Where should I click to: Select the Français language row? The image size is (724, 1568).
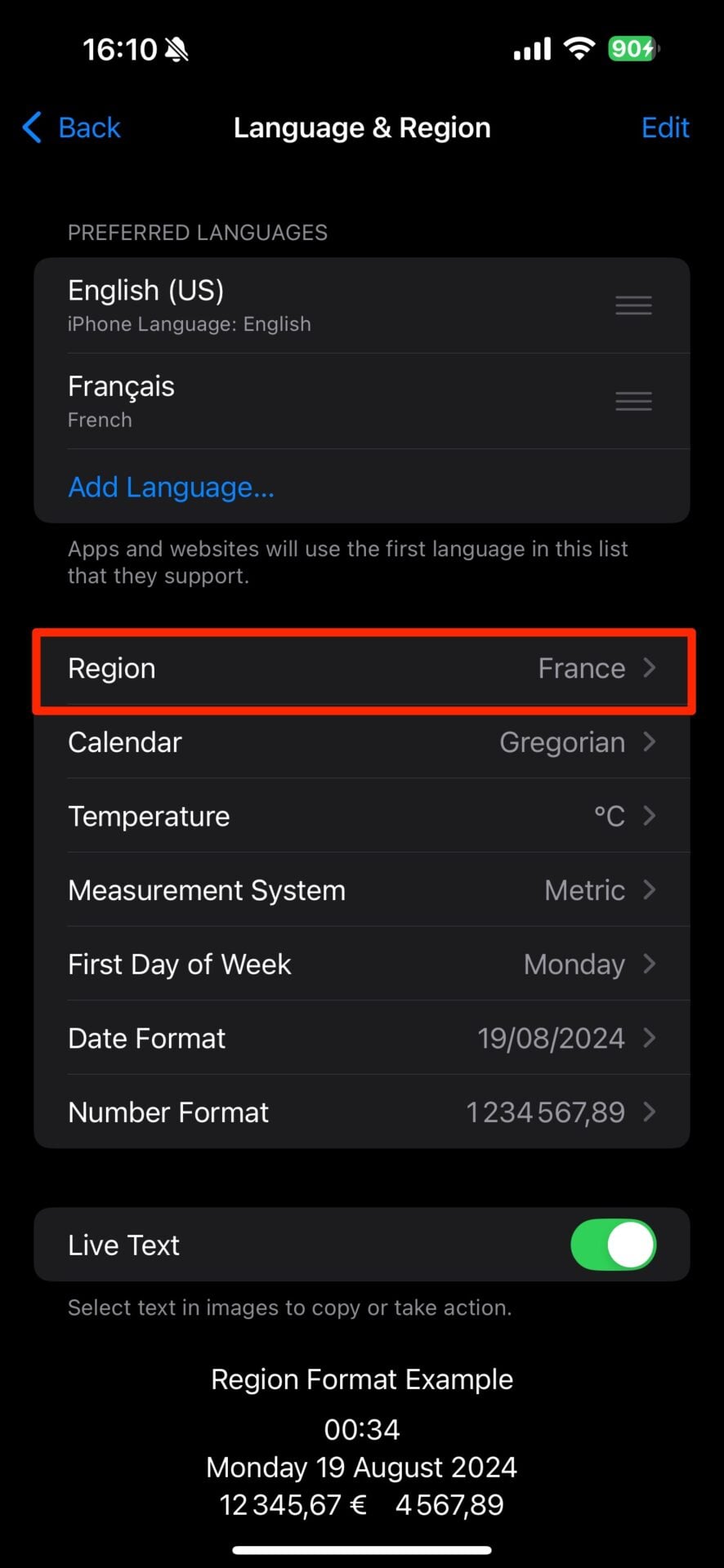pos(327,401)
